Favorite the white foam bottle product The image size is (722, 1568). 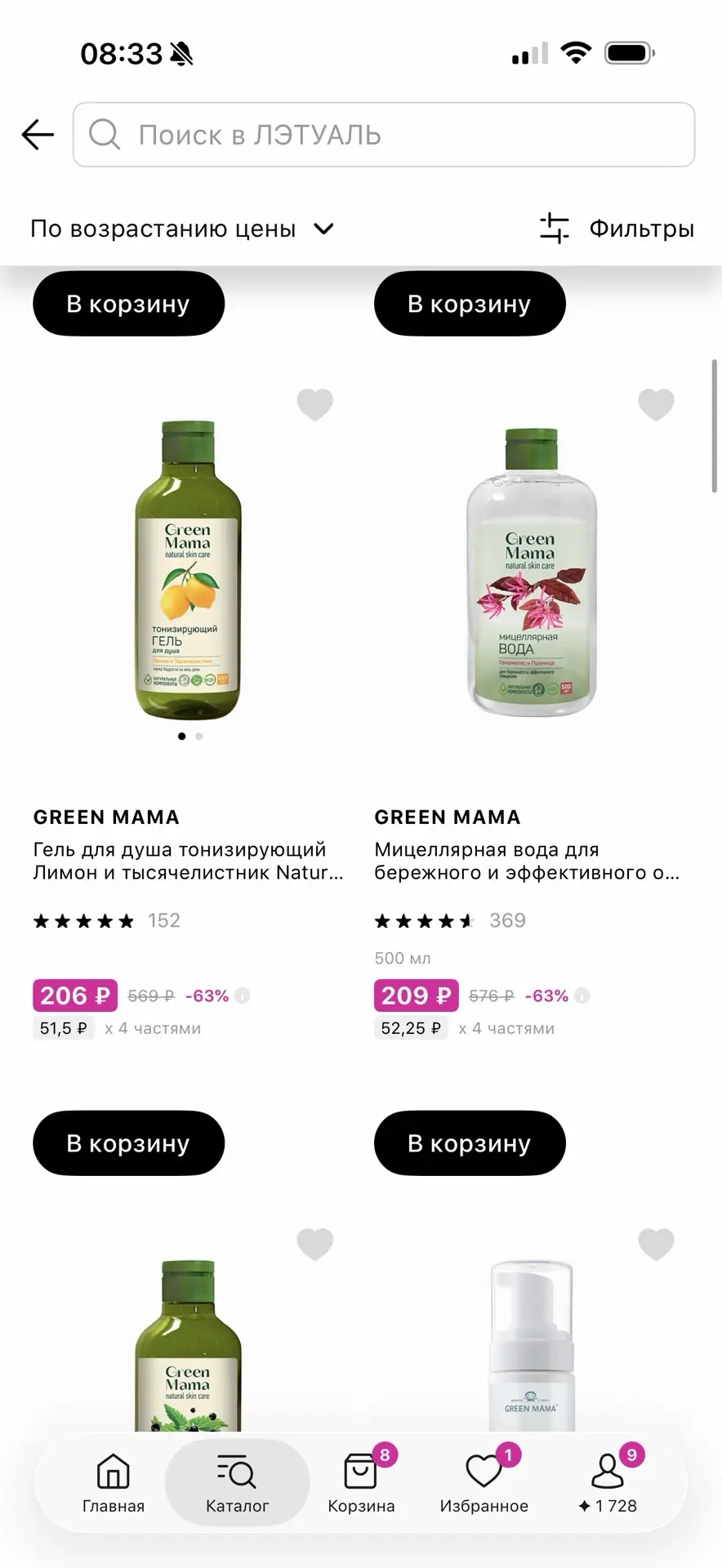656,1245
